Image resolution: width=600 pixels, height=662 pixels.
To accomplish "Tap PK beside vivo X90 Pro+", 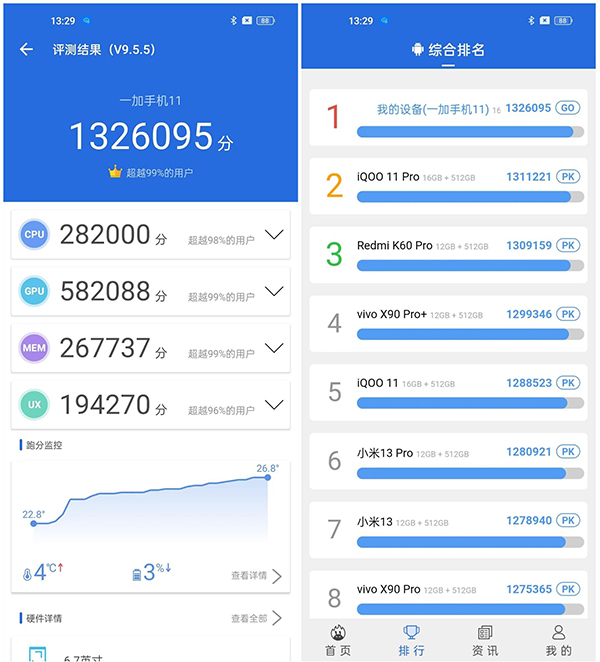I will click(568, 314).
